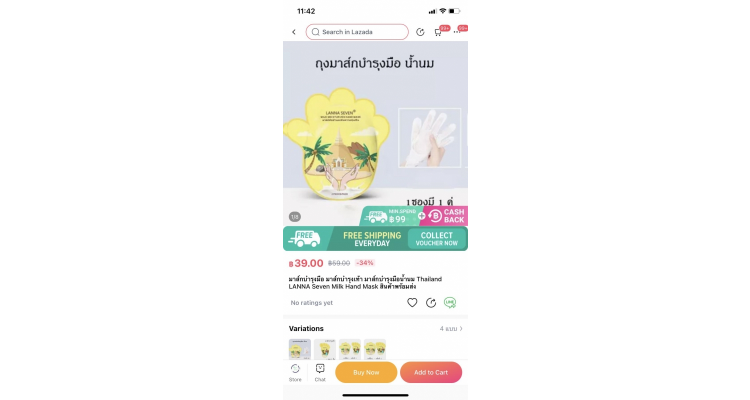
Task: Select the fourth variation thumbnail
Action: tap(375, 349)
